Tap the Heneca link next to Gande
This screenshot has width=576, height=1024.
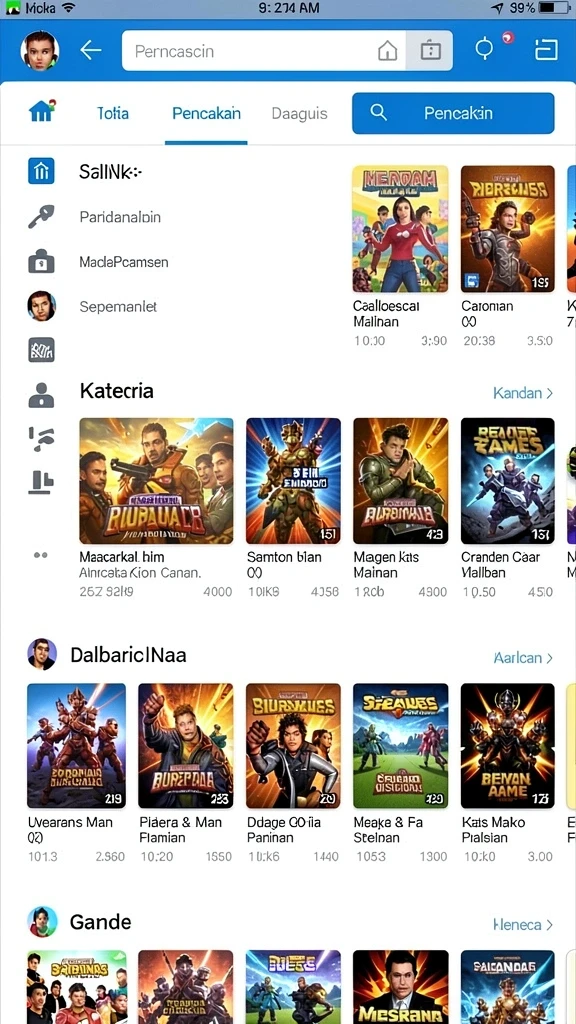(x=523, y=925)
